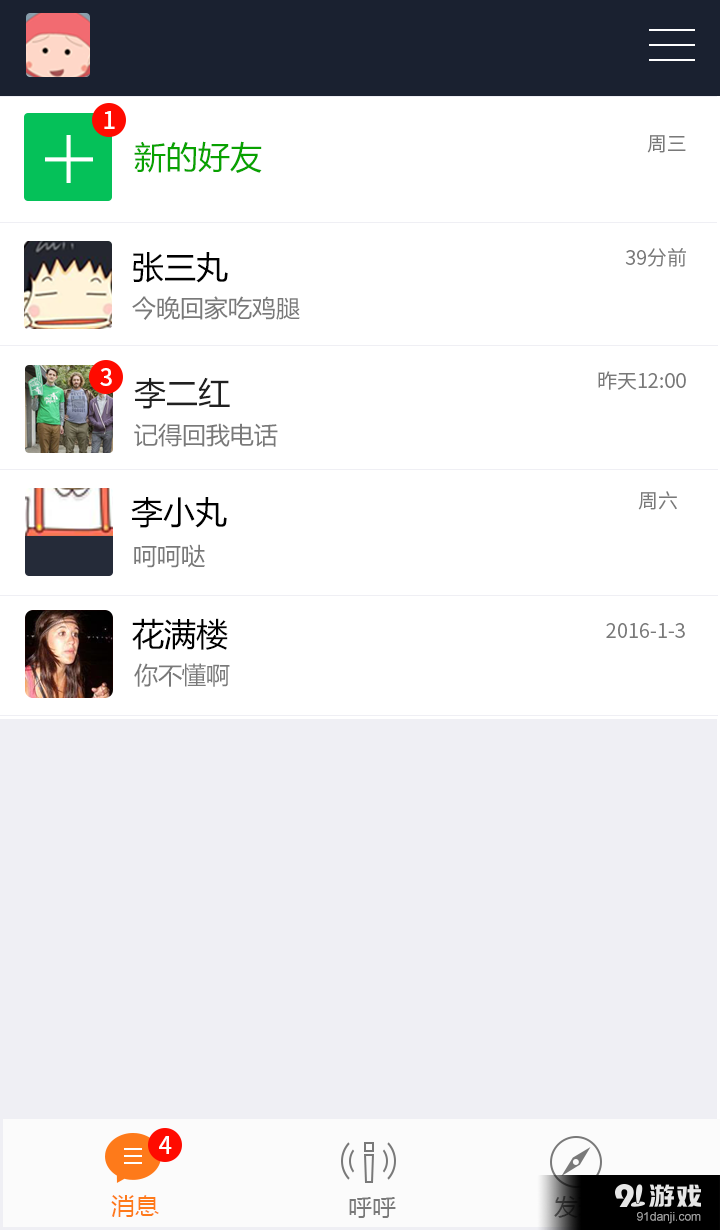720x1230 pixels.
Task: Tap 花满楼's avatar thumbnail
Action: [x=68, y=653]
